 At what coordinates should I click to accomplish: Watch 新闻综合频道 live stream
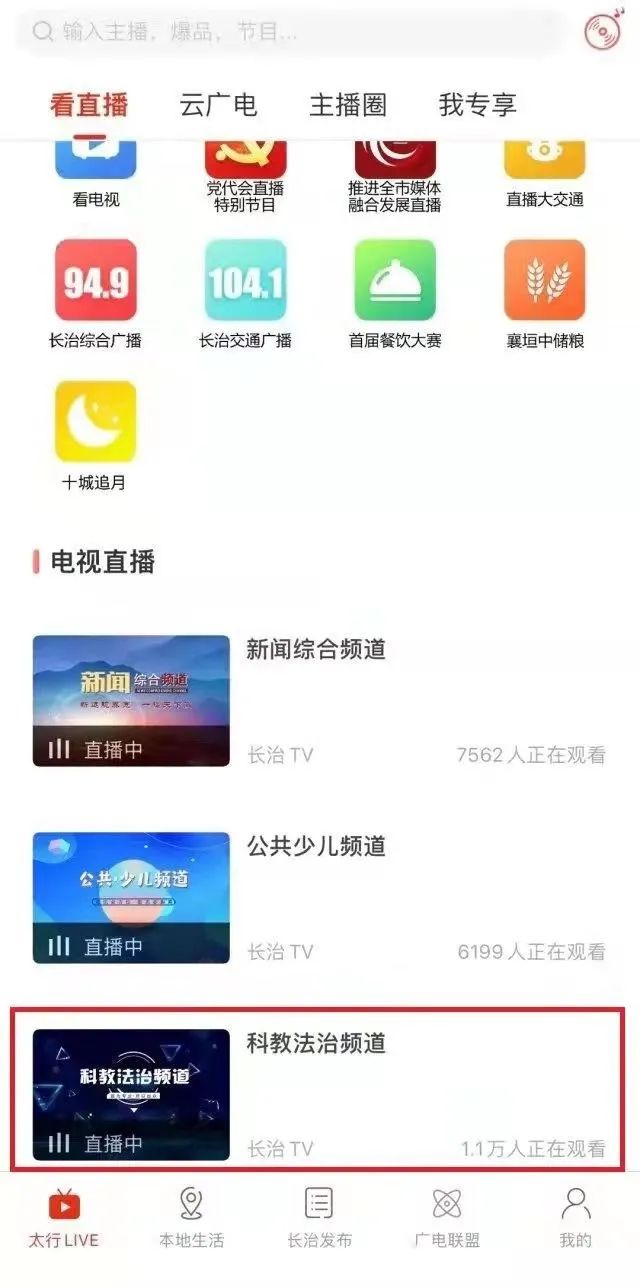pos(320,701)
